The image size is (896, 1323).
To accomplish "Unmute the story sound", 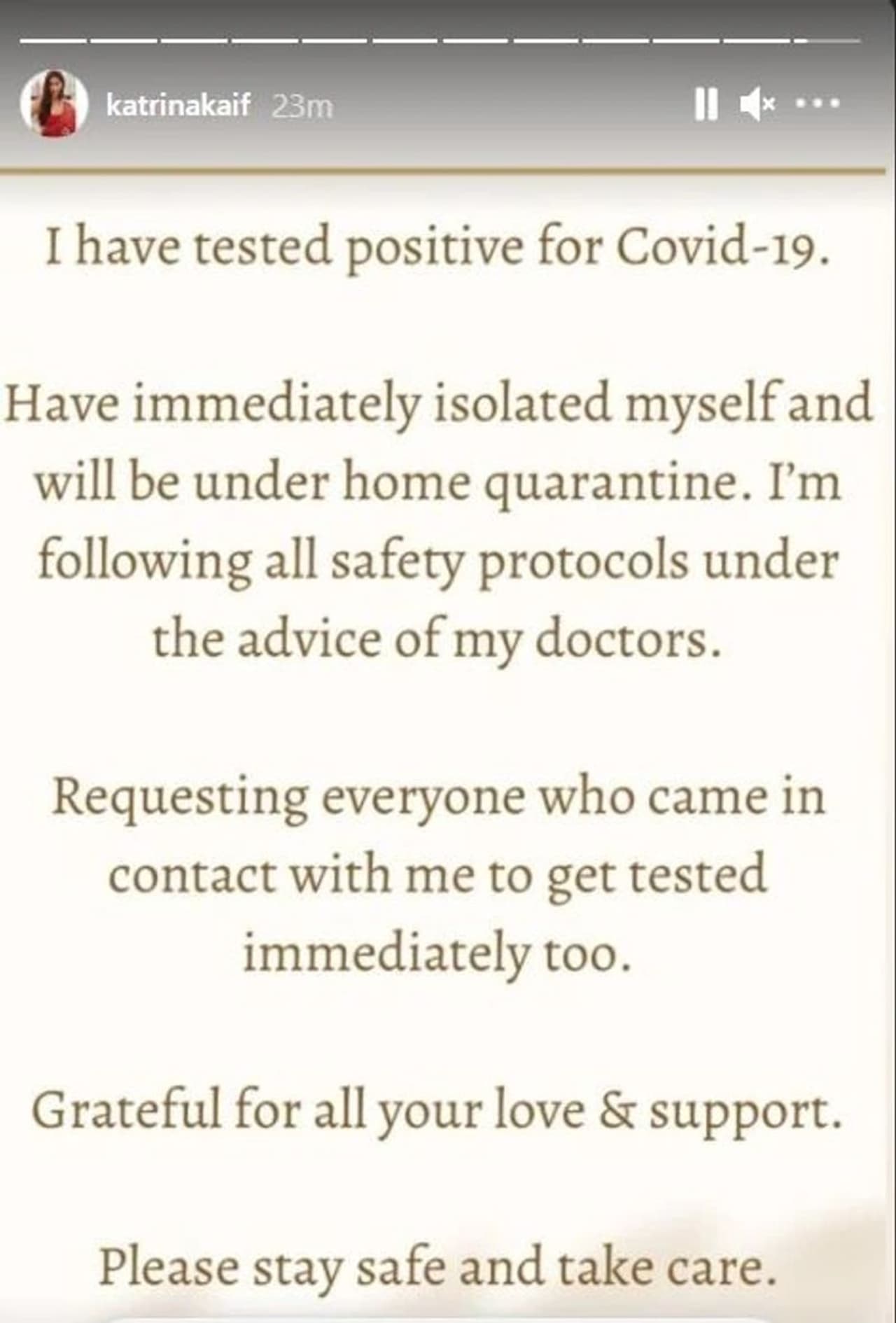I will coord(756,105).
